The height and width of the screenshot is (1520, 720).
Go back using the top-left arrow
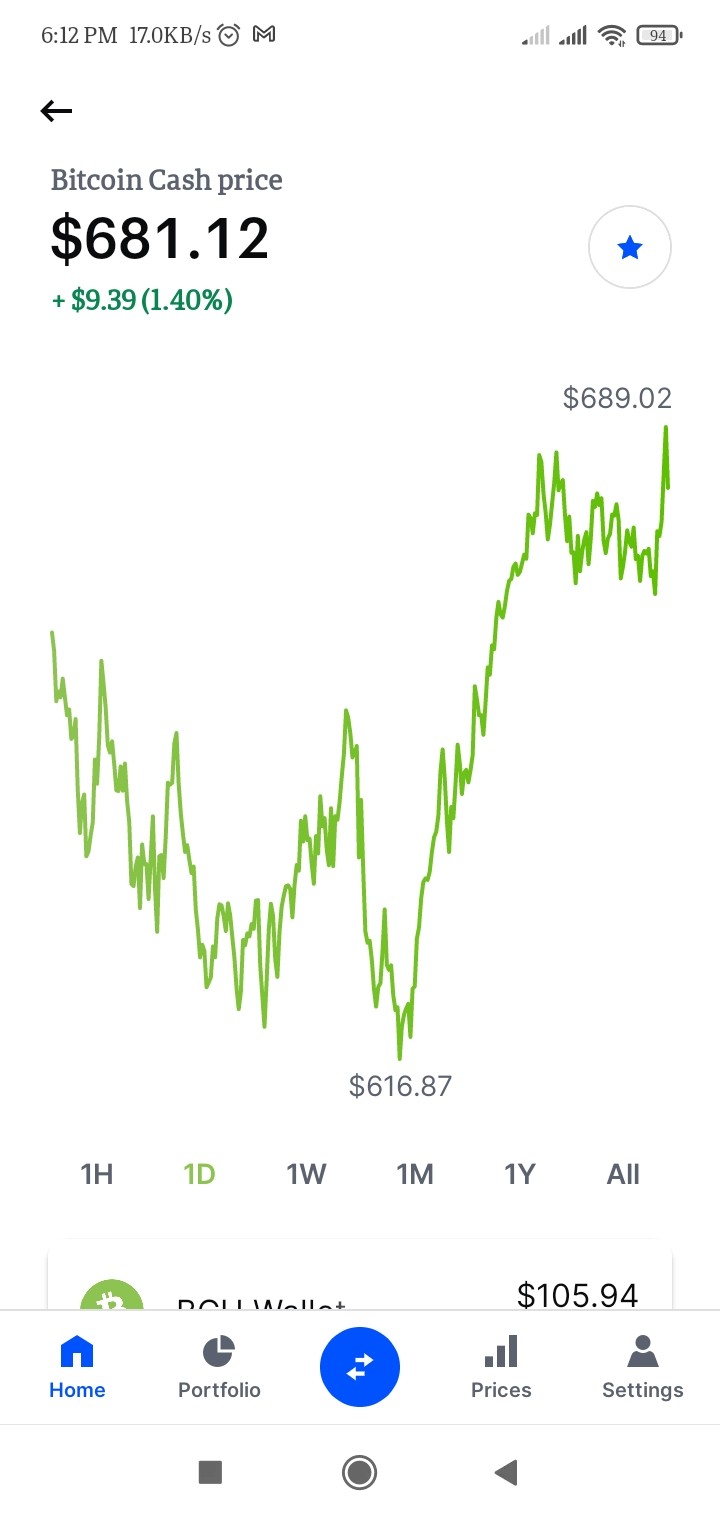[56, 111]
